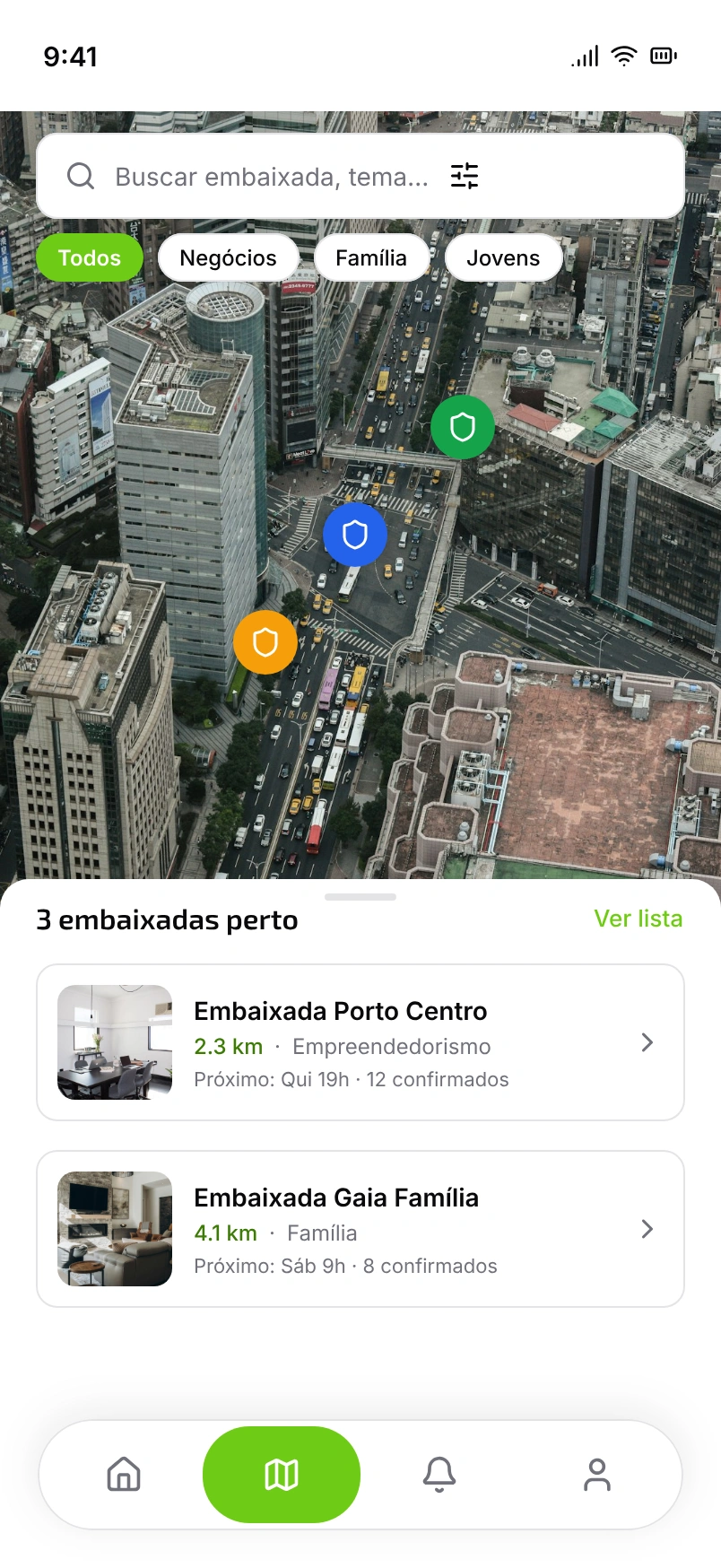Tap the Embaixada Porto Centro thumbnail photo
Viewport: 721px width, 1568px height.
(114, 1042)
